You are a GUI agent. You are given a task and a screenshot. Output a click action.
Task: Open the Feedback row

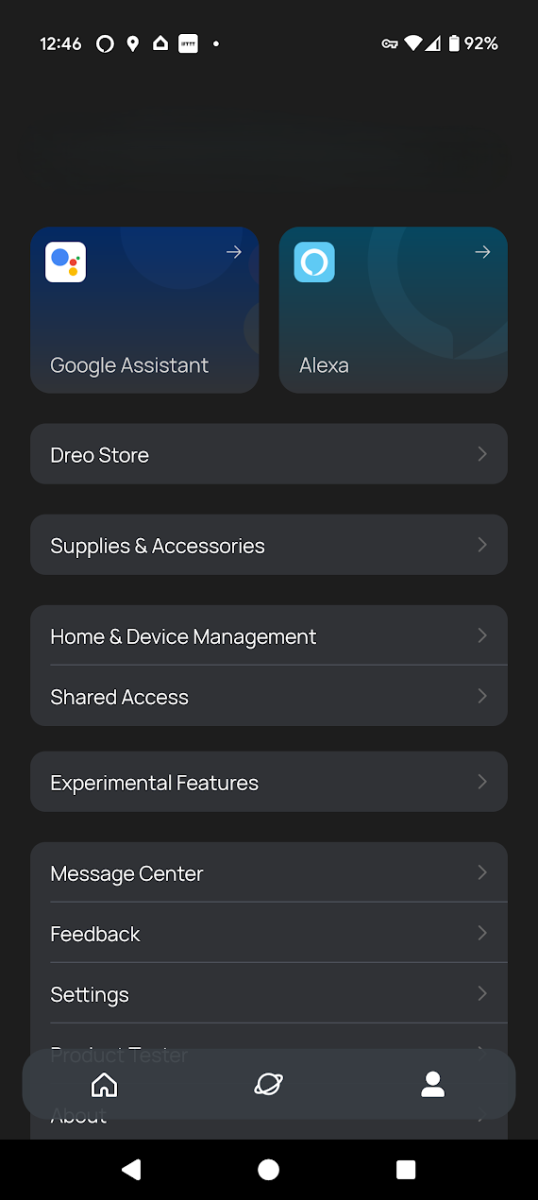tap(269, 933)
